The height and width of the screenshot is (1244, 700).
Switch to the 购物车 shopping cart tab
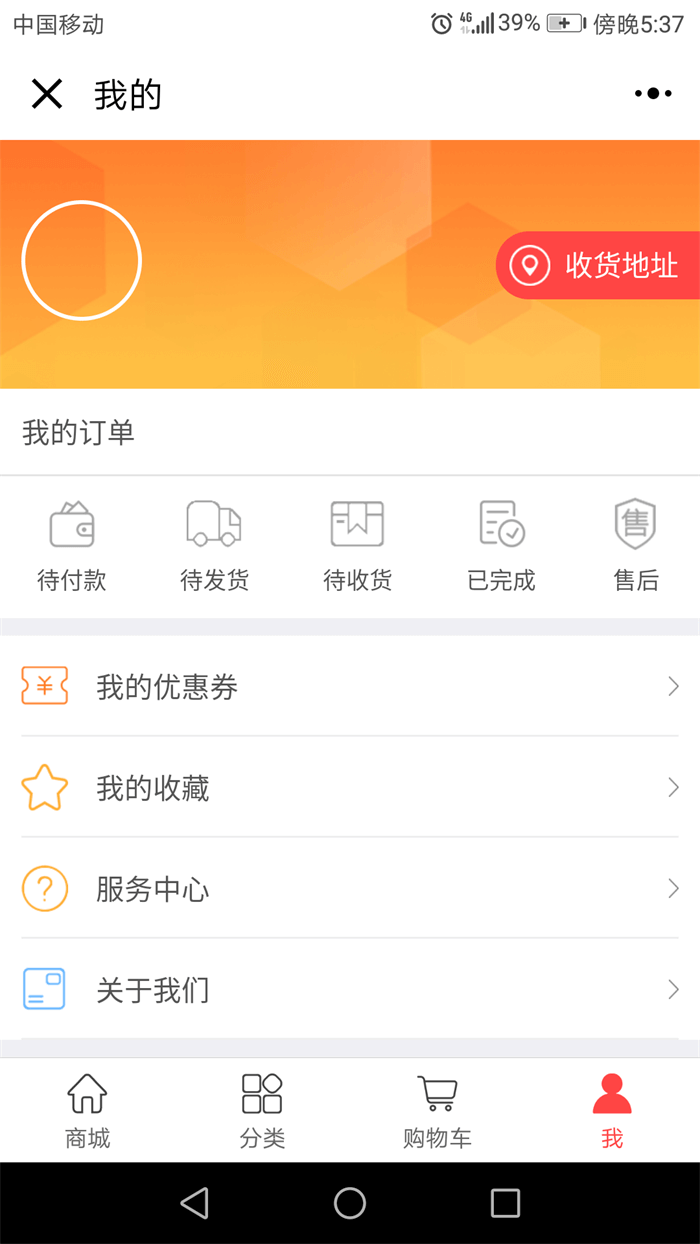[x=437, y=1110]
